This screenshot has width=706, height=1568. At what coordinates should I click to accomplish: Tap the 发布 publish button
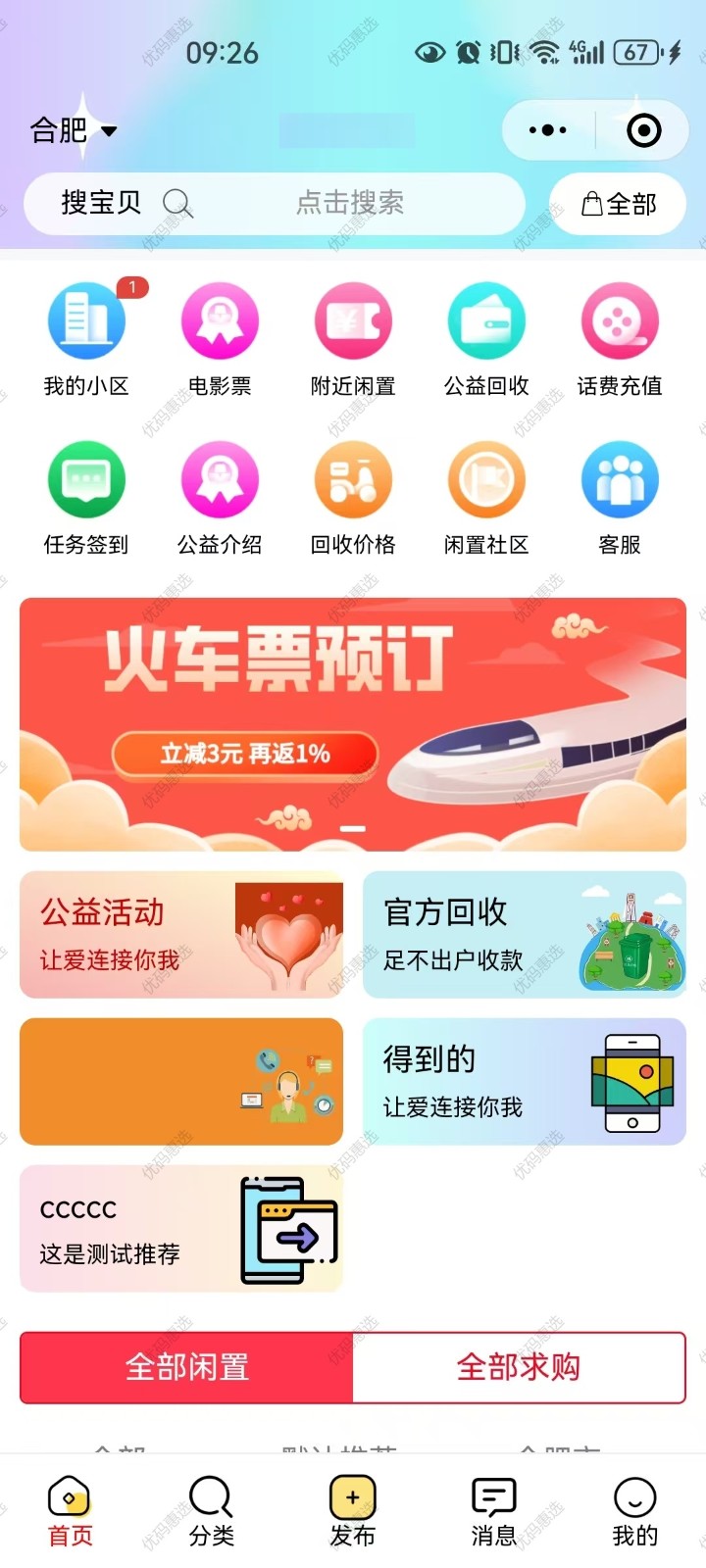tap(353, 1511)
